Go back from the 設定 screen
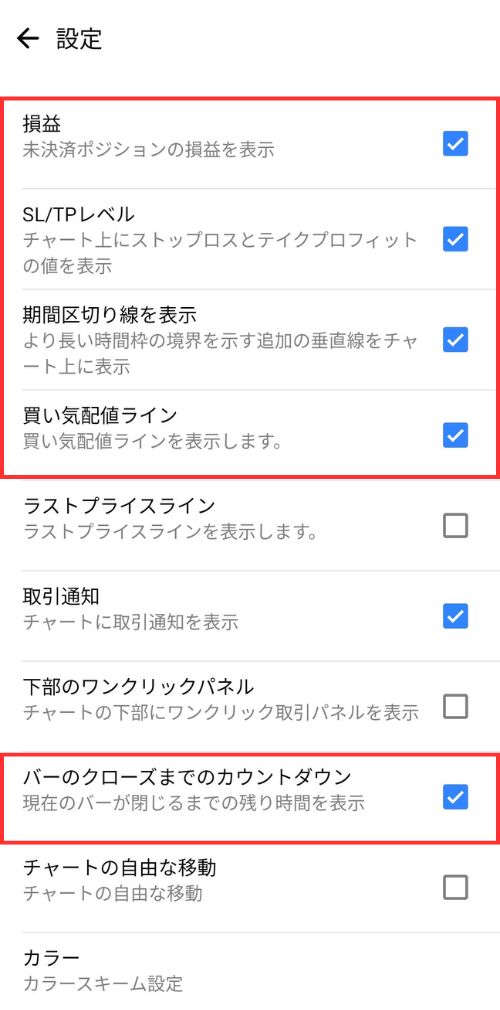 pyautogui.click(x=28, y=39)
